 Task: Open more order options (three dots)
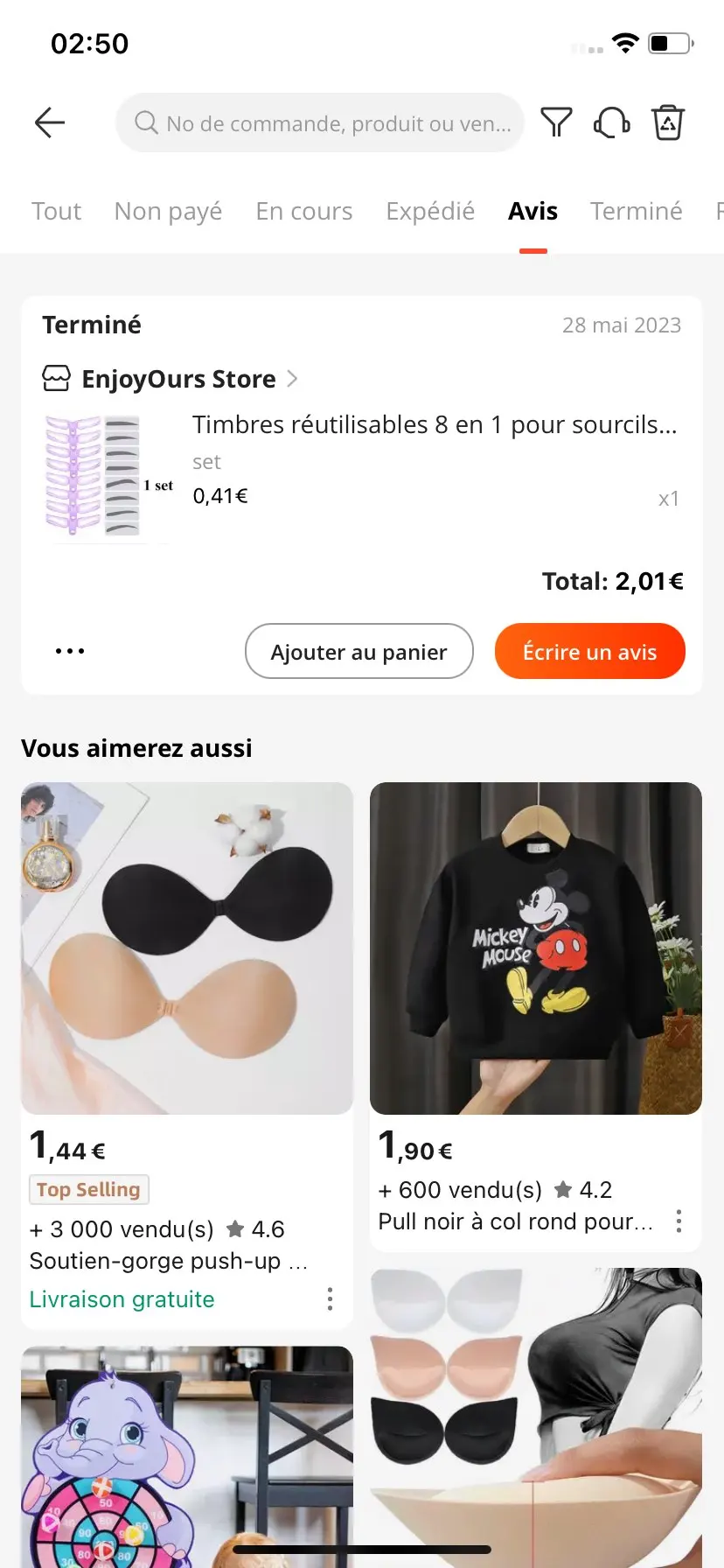point(70,651)
